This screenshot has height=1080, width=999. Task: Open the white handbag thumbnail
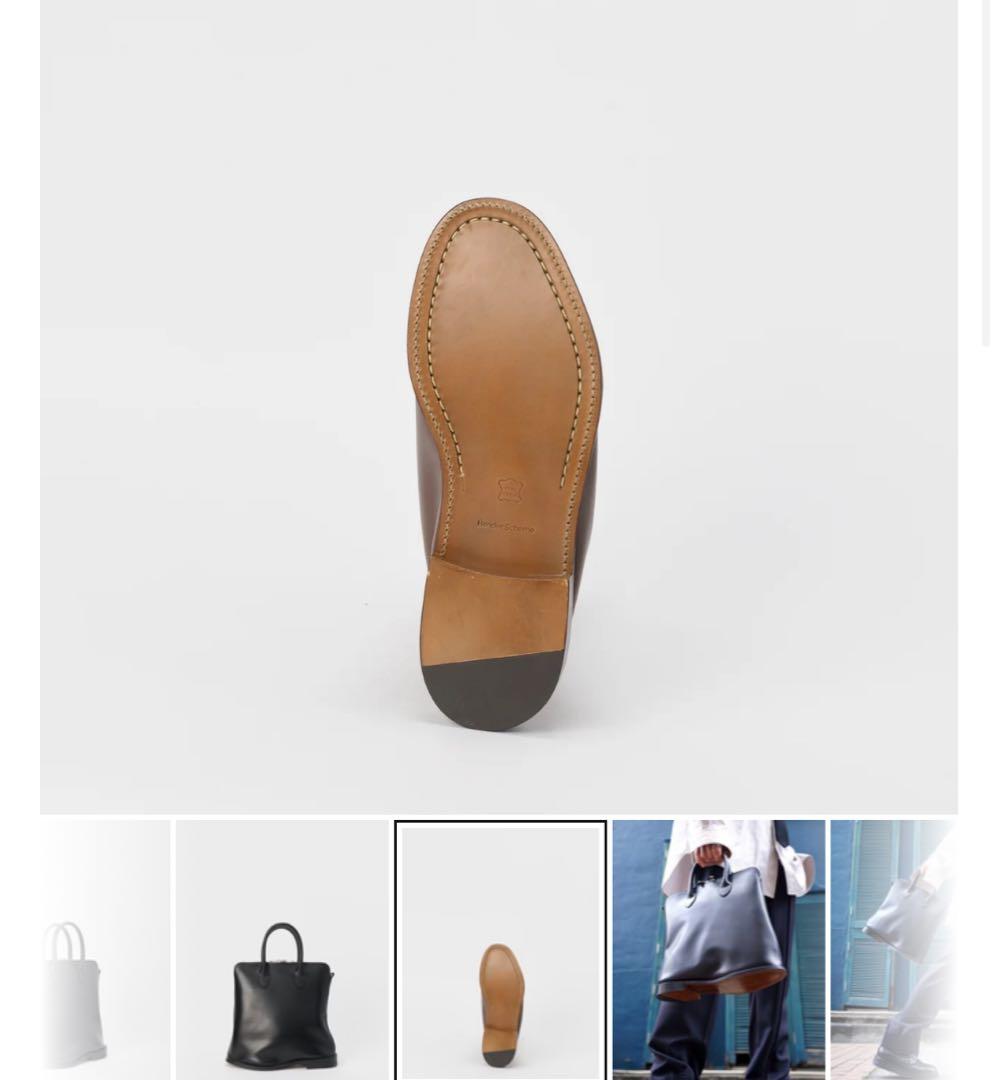(x=104, y=950)
